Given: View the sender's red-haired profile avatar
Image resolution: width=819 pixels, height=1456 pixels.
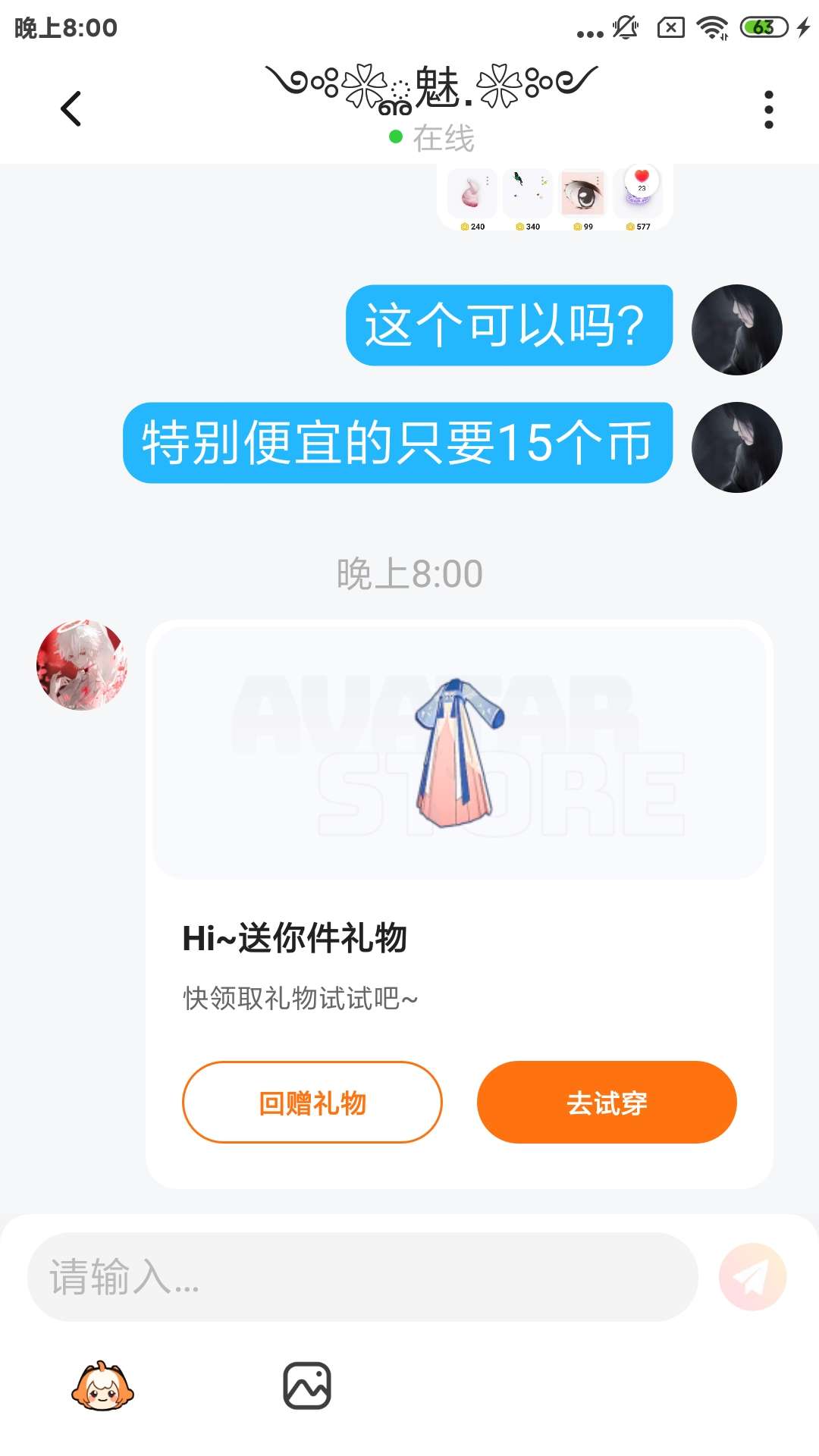Looking at the screenshot, I should pos(82,665).
